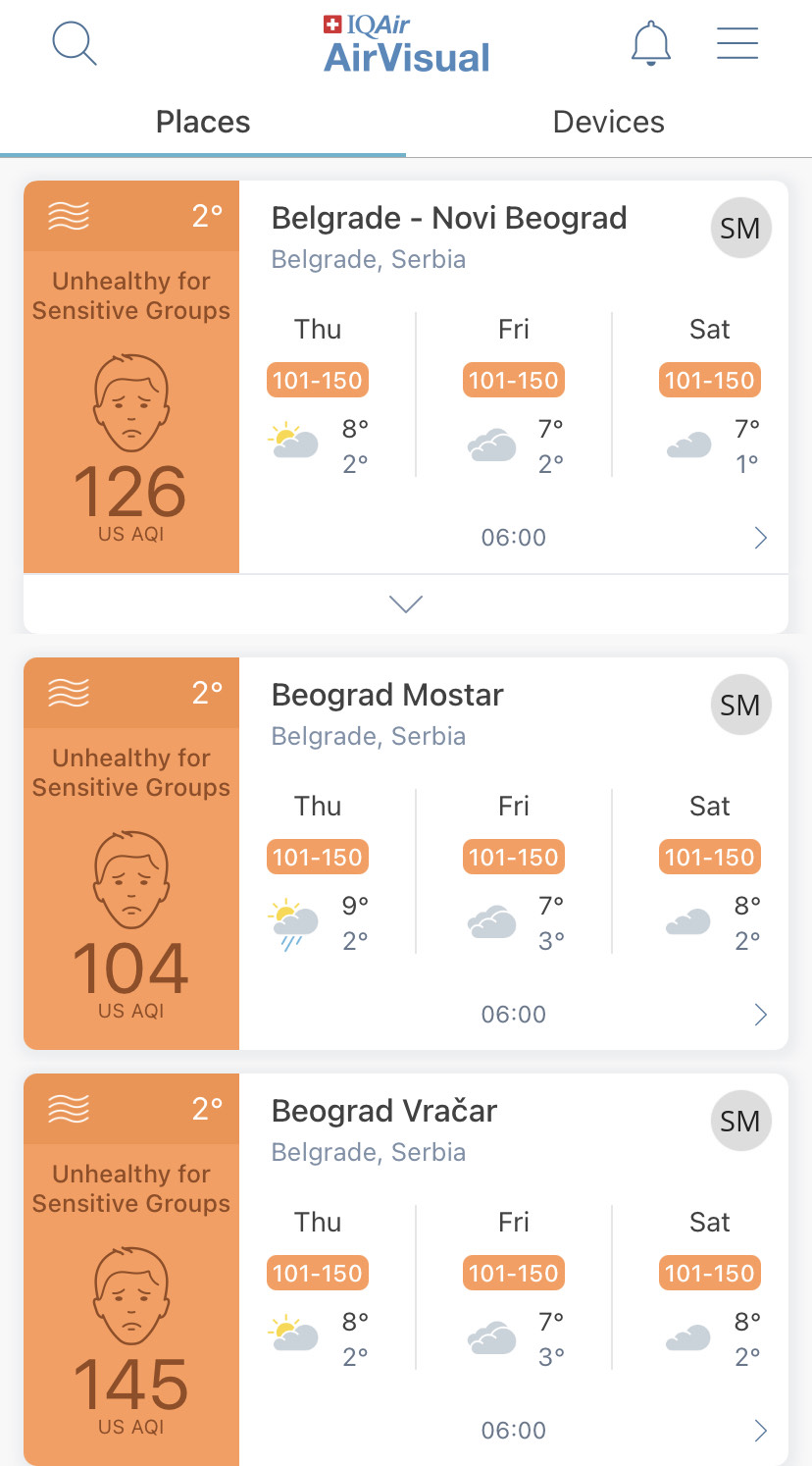812x1466 pixels.
Task: Open the hamburger menu
Action: pyautogui.click(x=737, y=43)
